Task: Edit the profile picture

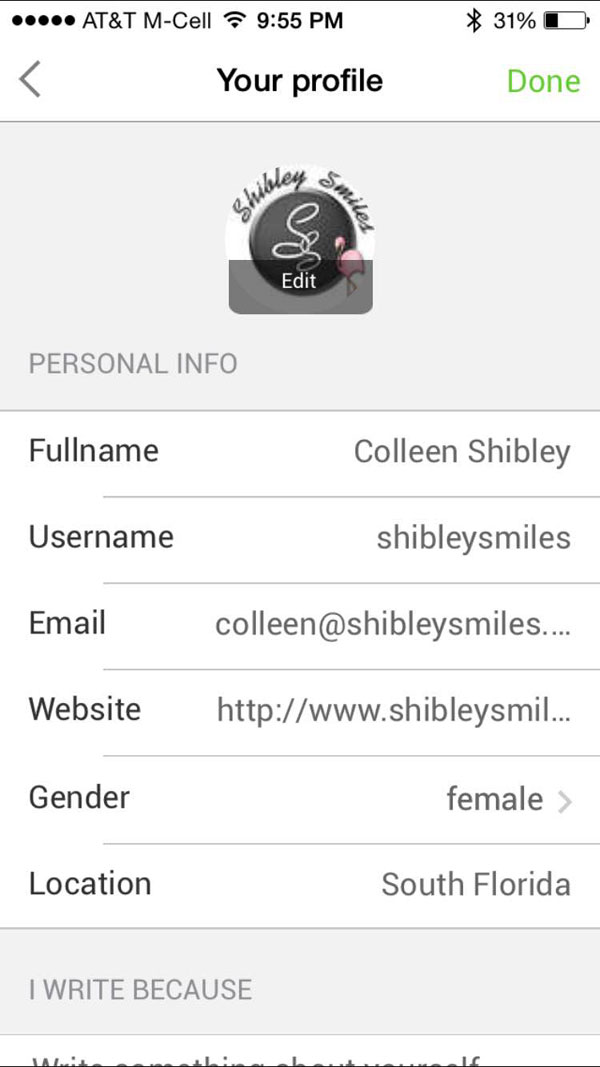Action: pyautogui.click(x=300, y=239)
